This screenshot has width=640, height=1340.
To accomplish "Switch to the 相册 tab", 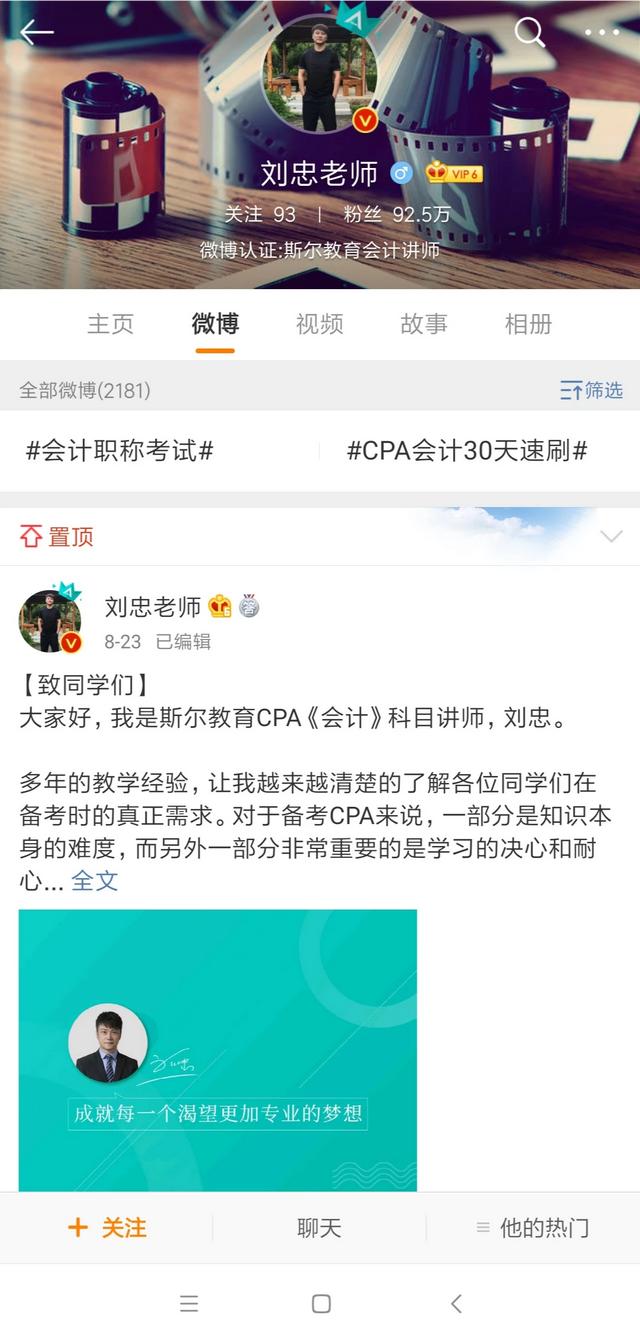I will 528,324.
